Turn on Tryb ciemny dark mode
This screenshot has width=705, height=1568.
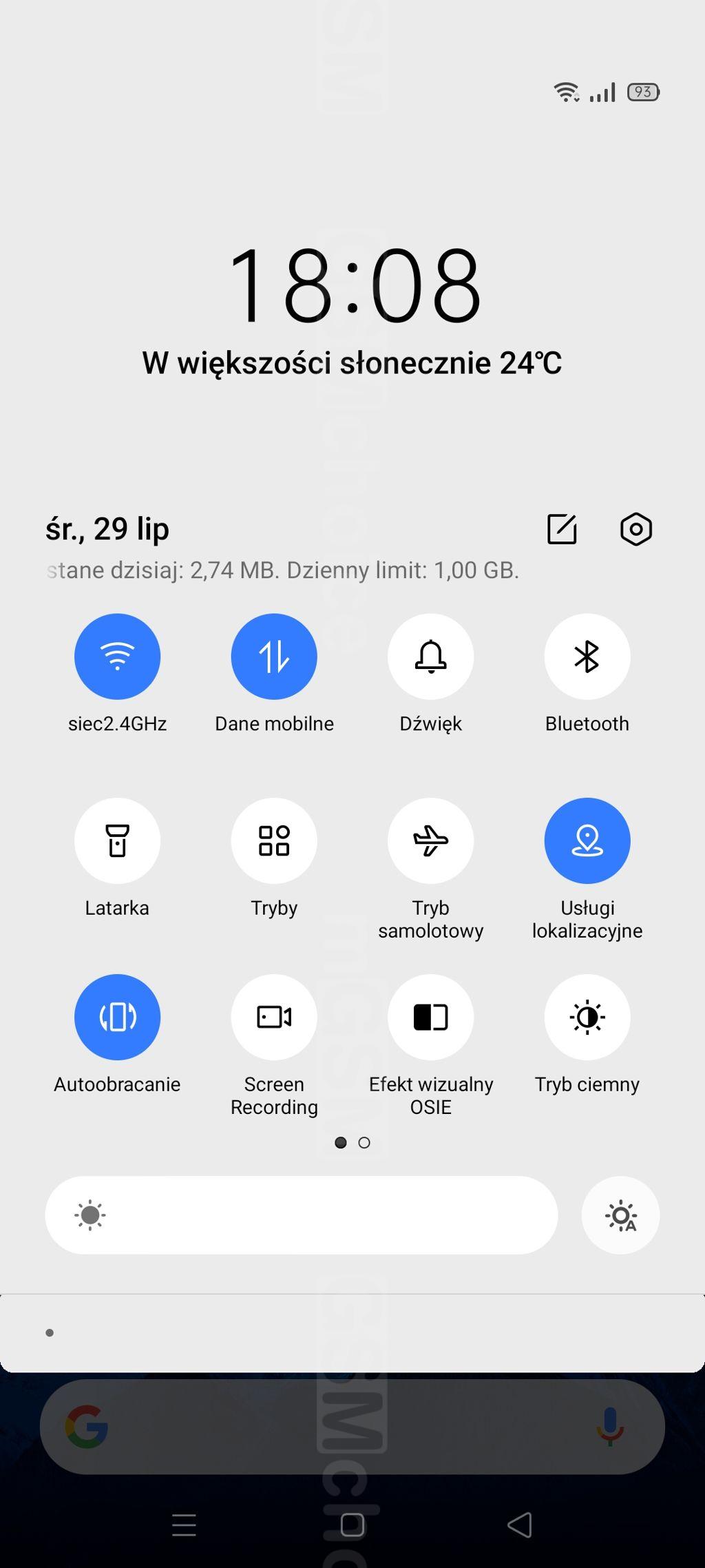click(587, 1017)
